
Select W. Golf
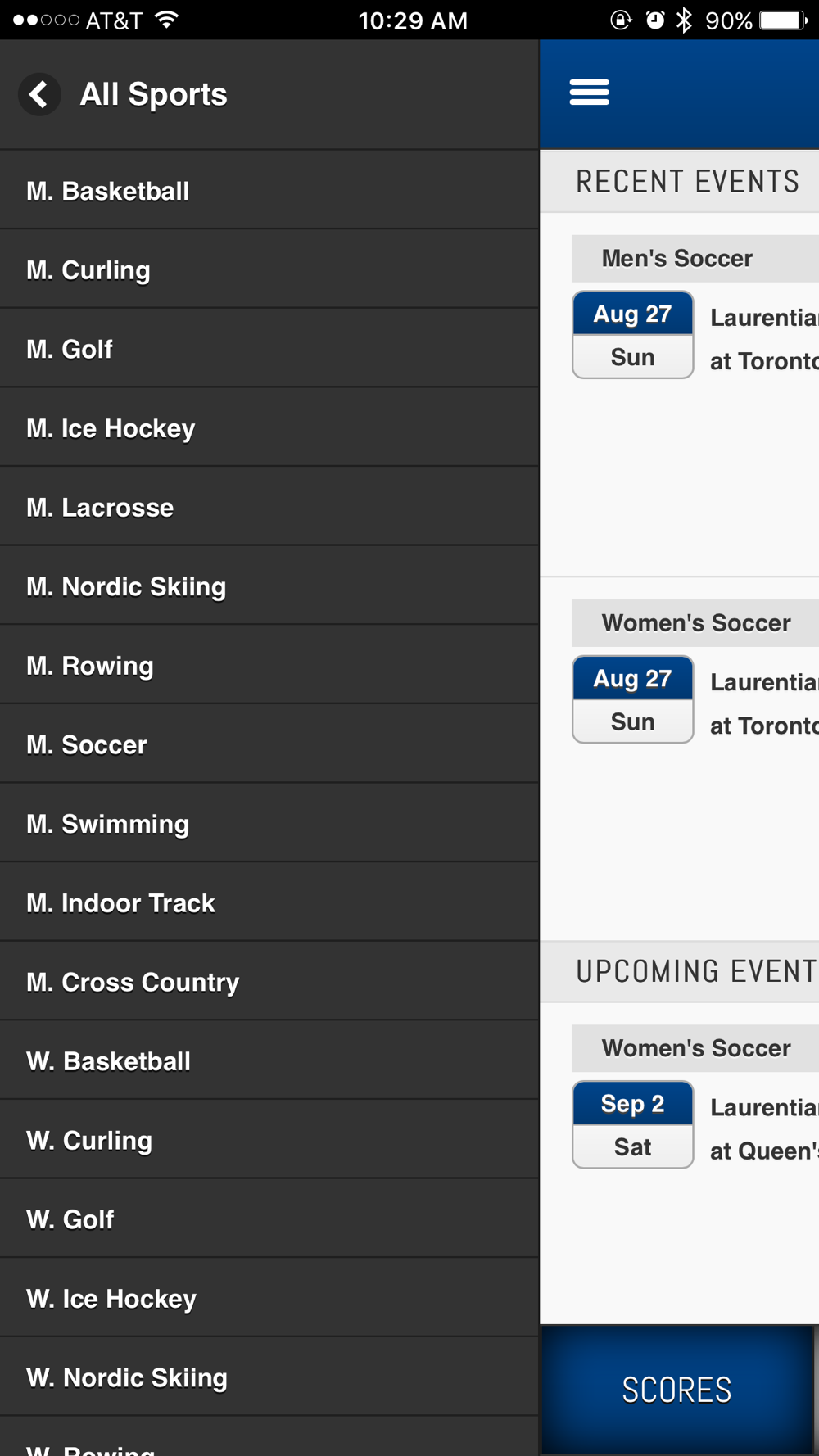click(269, 1219)
